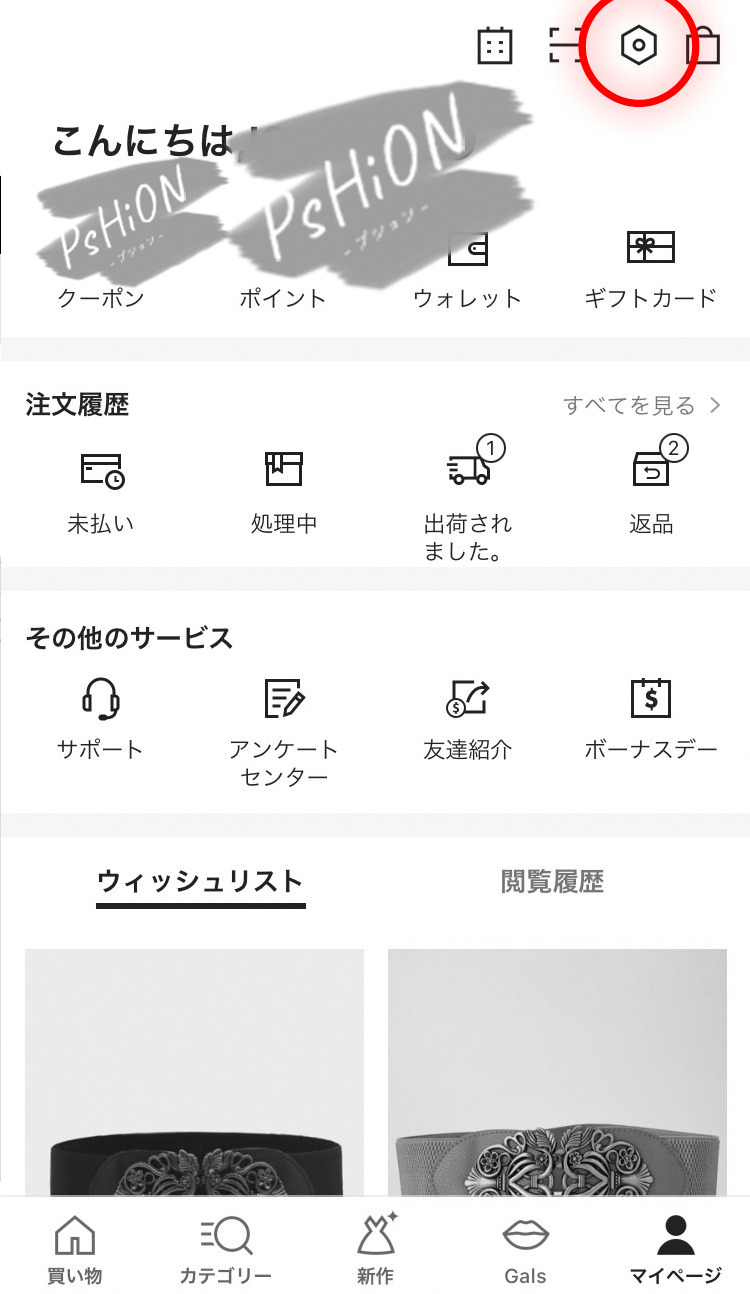Switch to the カテゴリー tab
This screenshot has height=1294, width=750.
click(225, 1248)
